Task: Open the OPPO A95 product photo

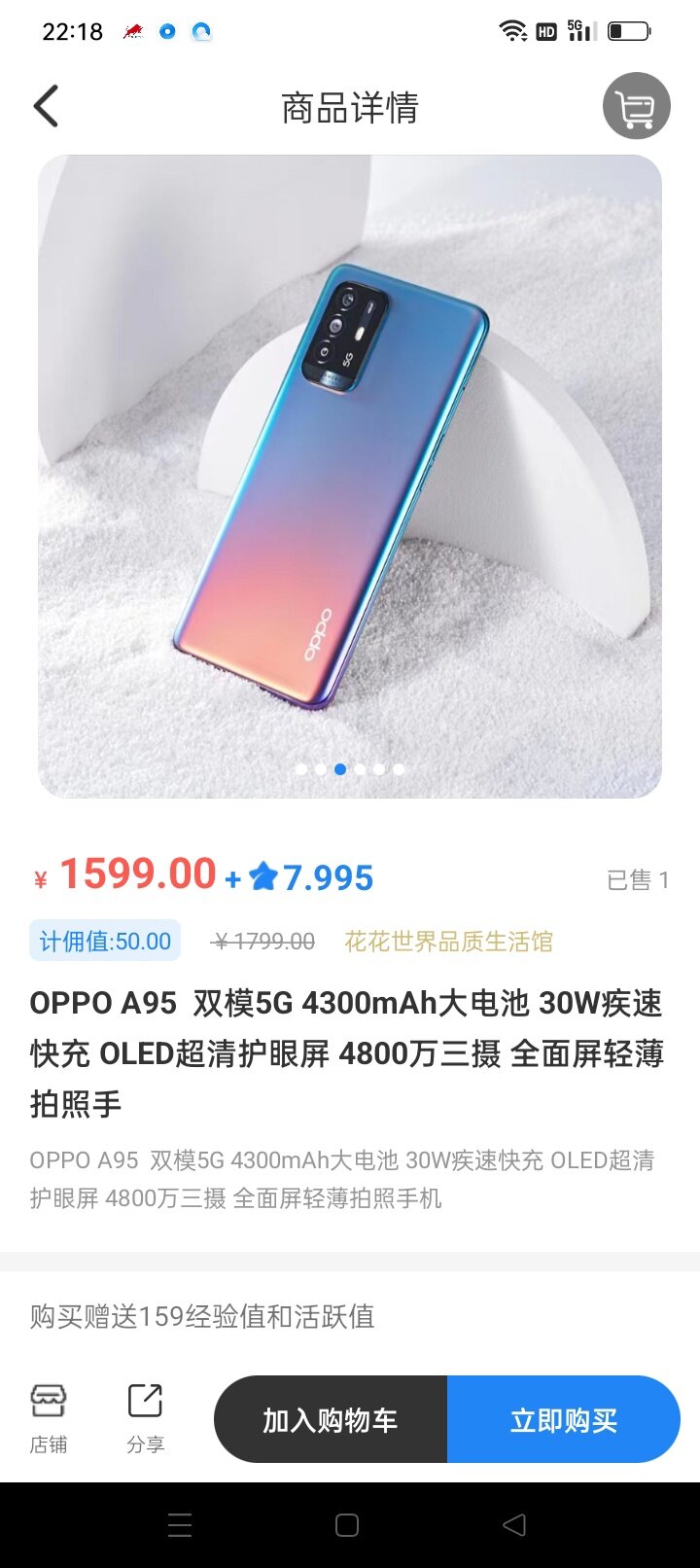Action: click(x=350, y=477)
